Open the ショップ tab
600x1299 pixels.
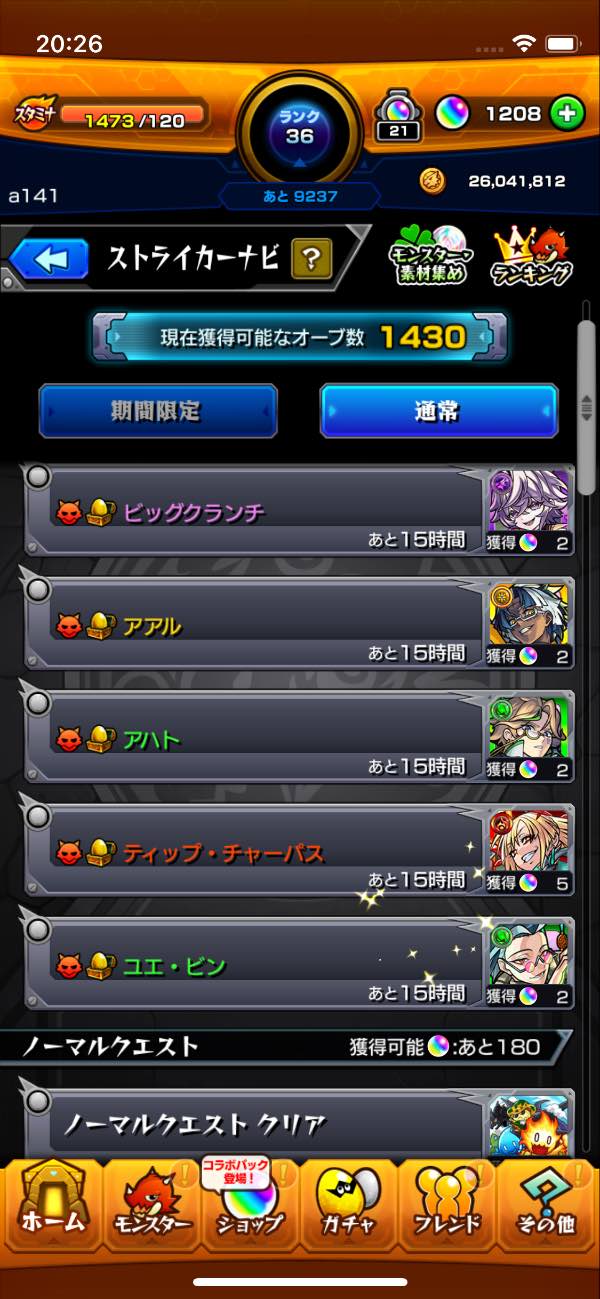[x=250, y=1200]
